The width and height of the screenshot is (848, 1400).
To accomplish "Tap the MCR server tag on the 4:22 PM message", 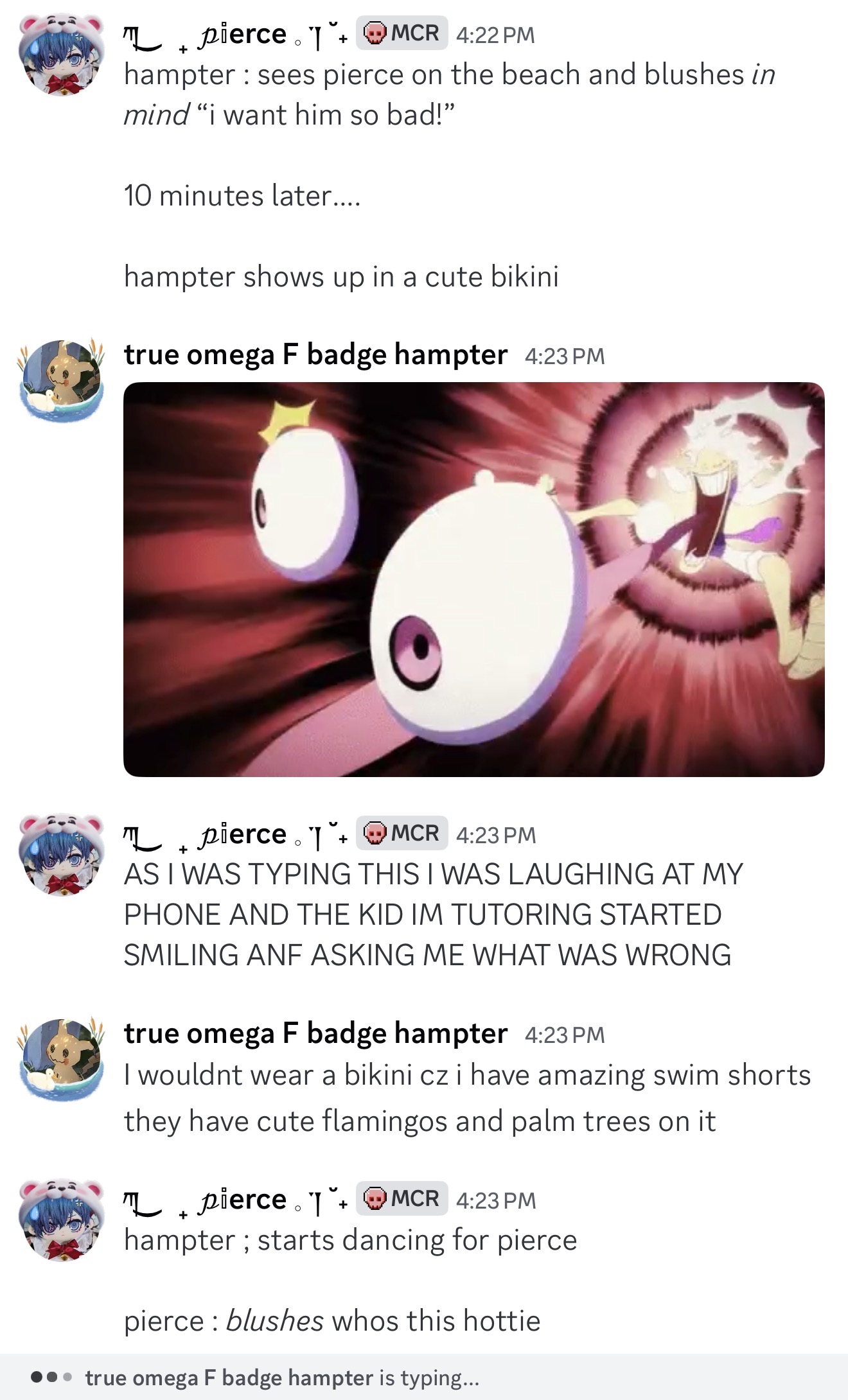I will 402,33.
